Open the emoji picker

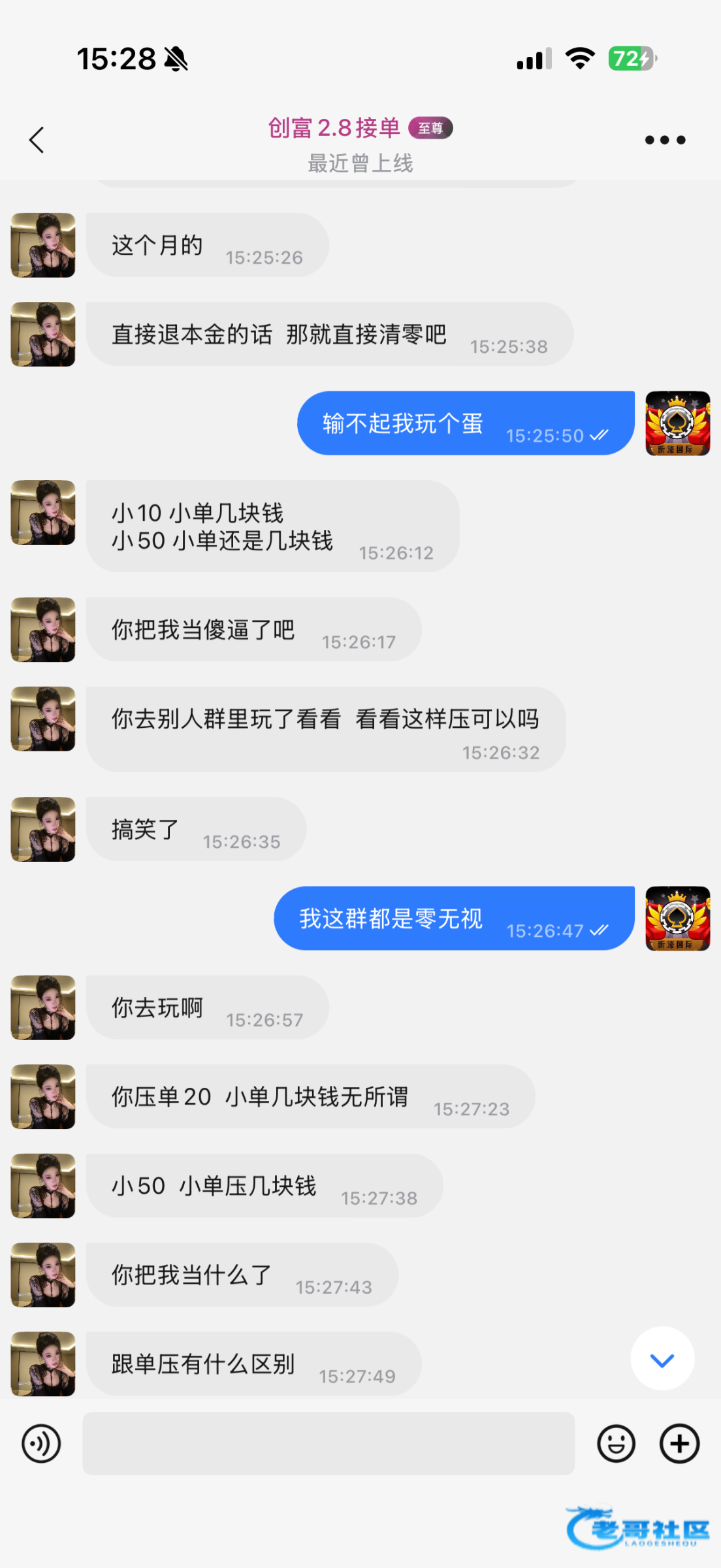point(616,1443)
